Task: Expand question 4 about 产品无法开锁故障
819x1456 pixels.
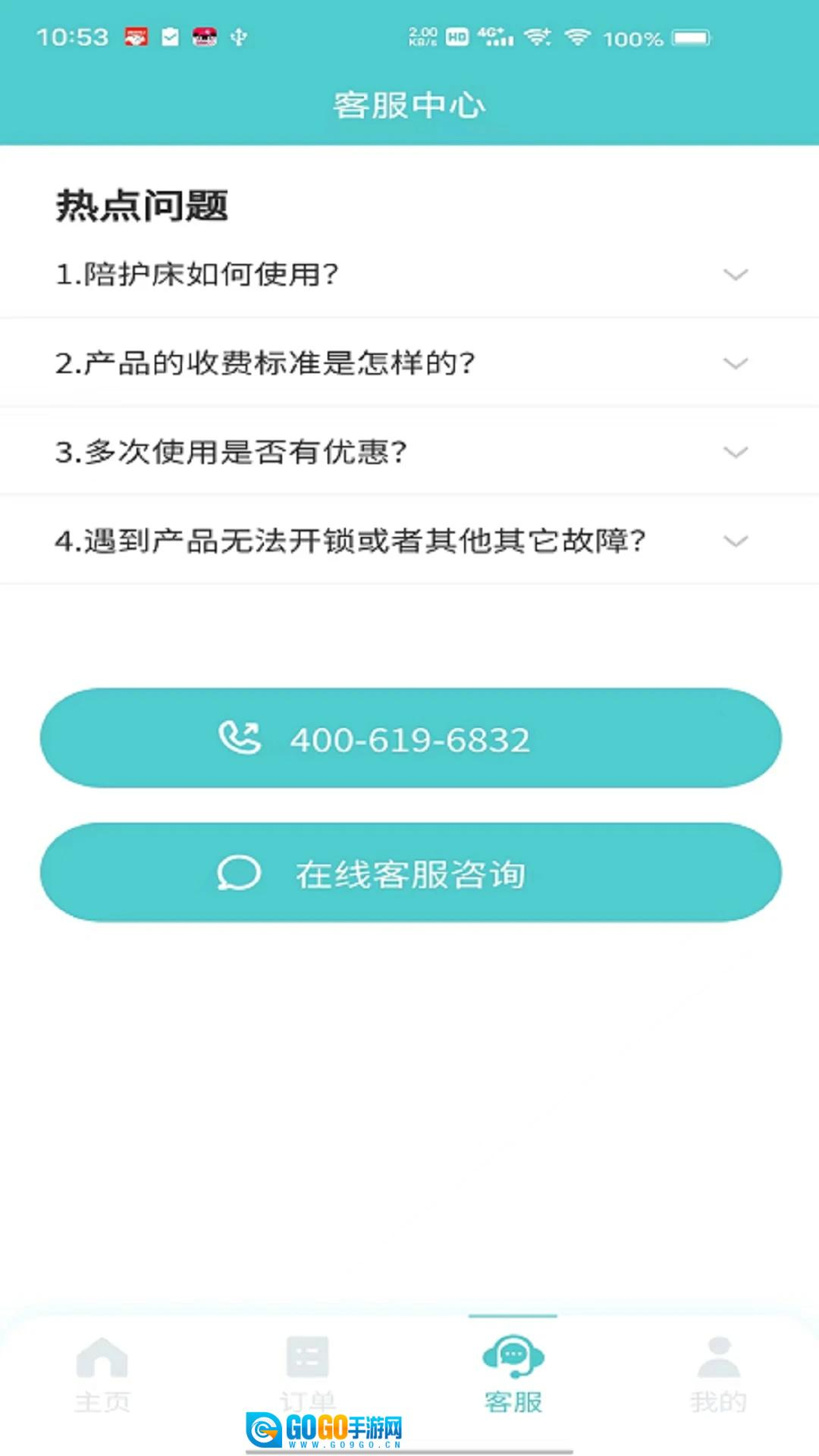Action: coord(409,541)
